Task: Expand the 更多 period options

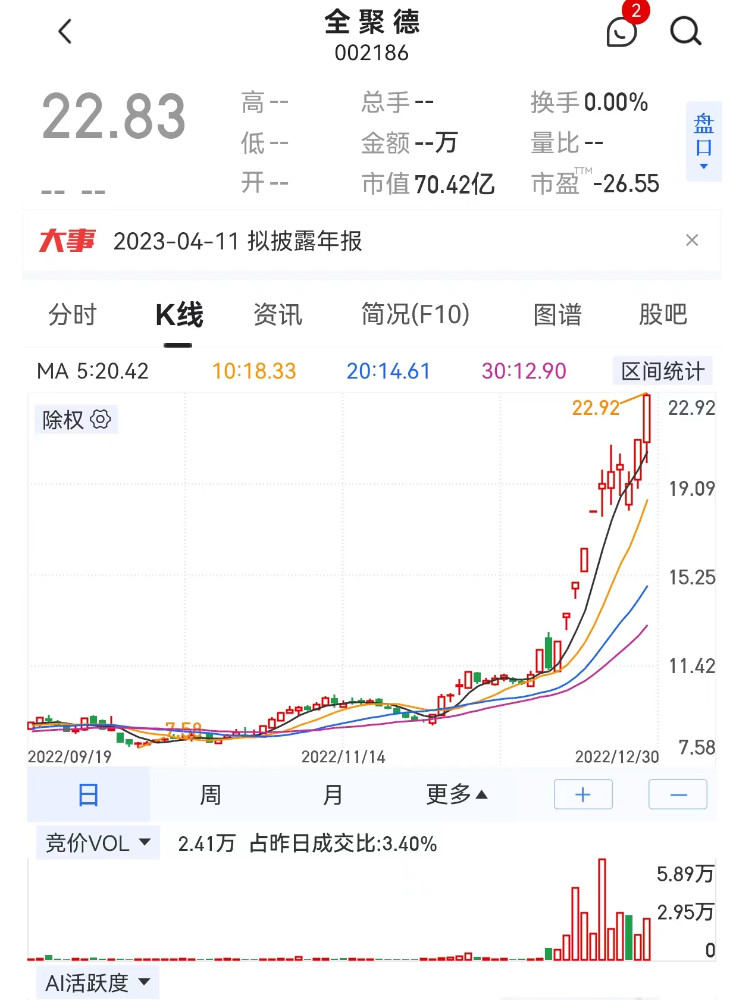Action: [x=456, y=795]
